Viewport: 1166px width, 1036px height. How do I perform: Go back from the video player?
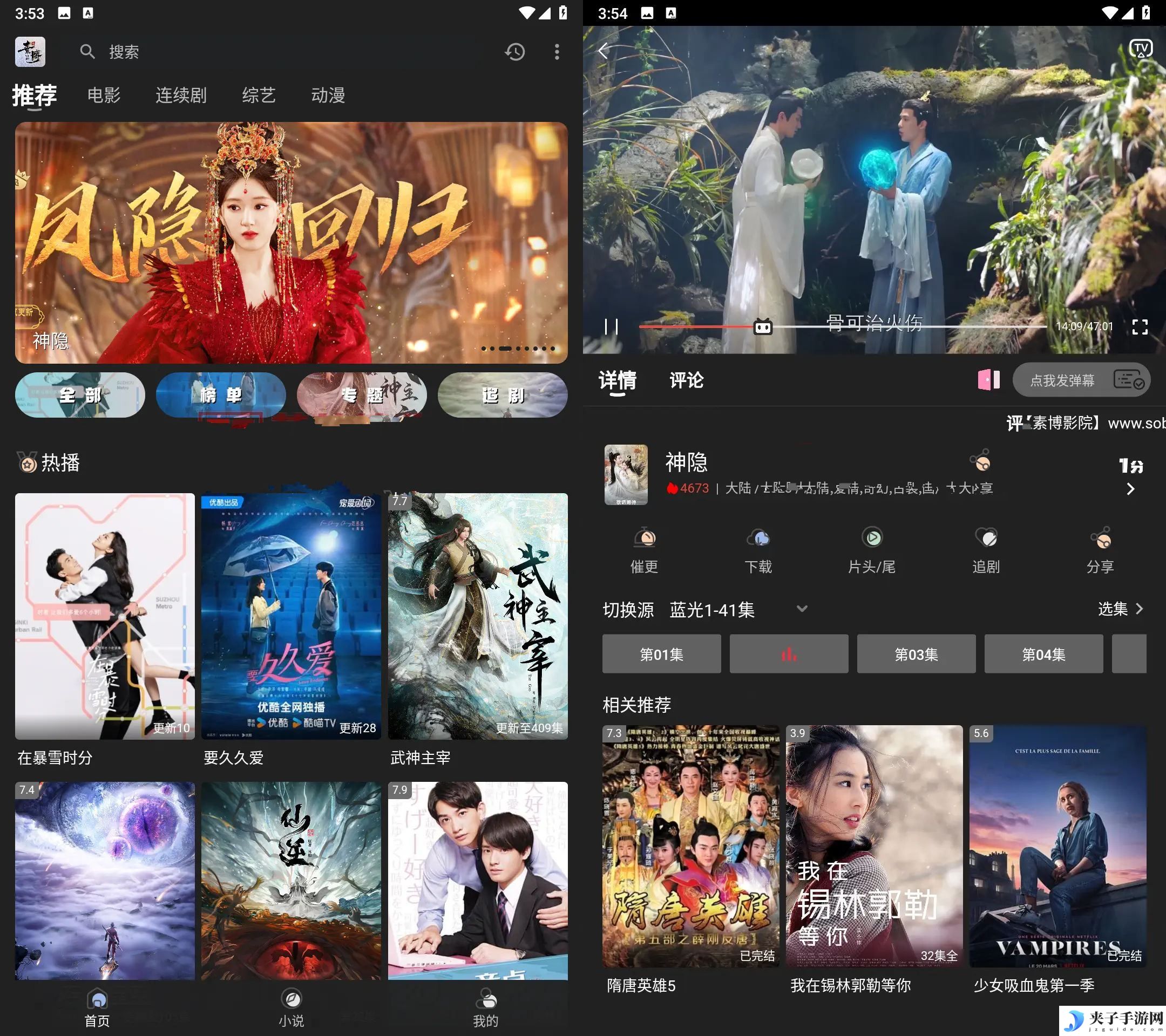[x=604, y=51]
